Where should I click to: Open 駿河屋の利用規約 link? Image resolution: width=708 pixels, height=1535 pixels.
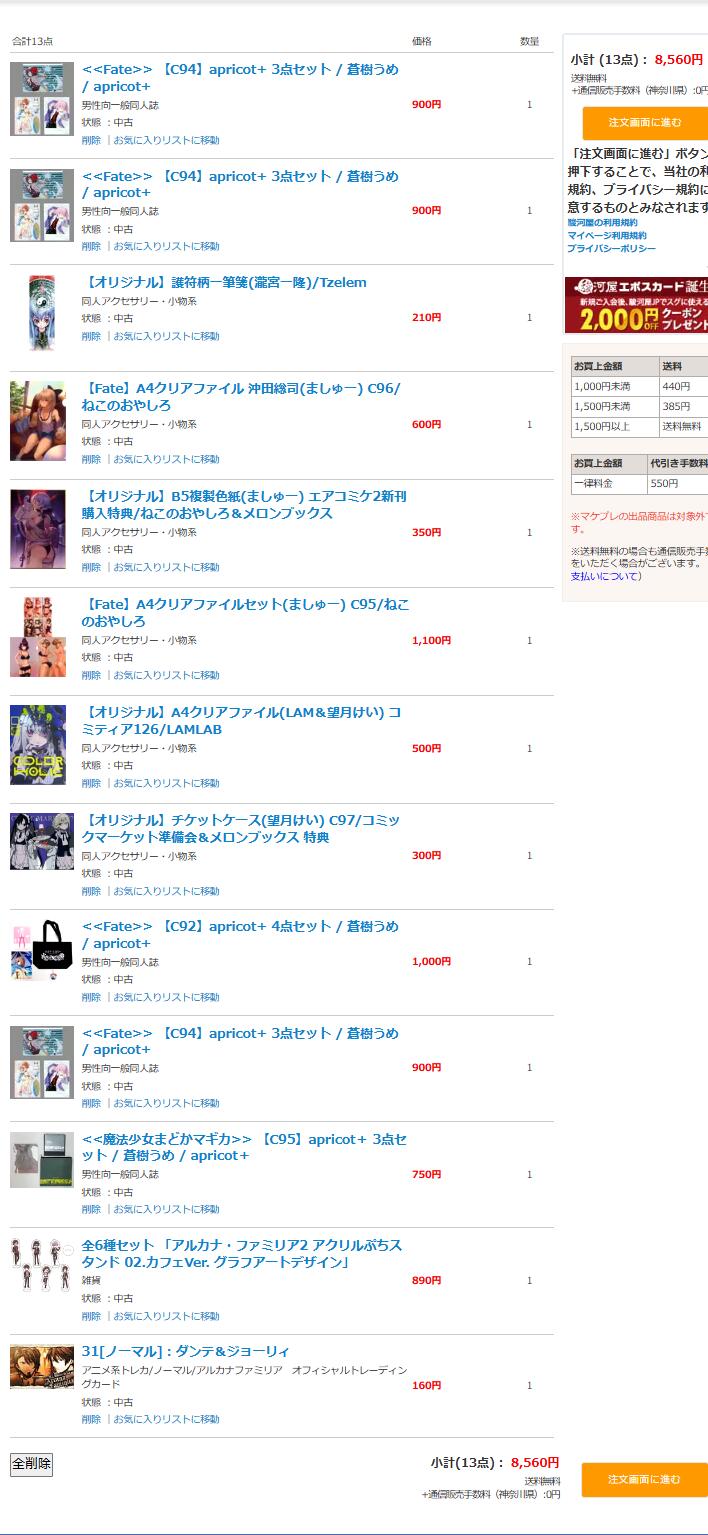(x=602, y=222)
